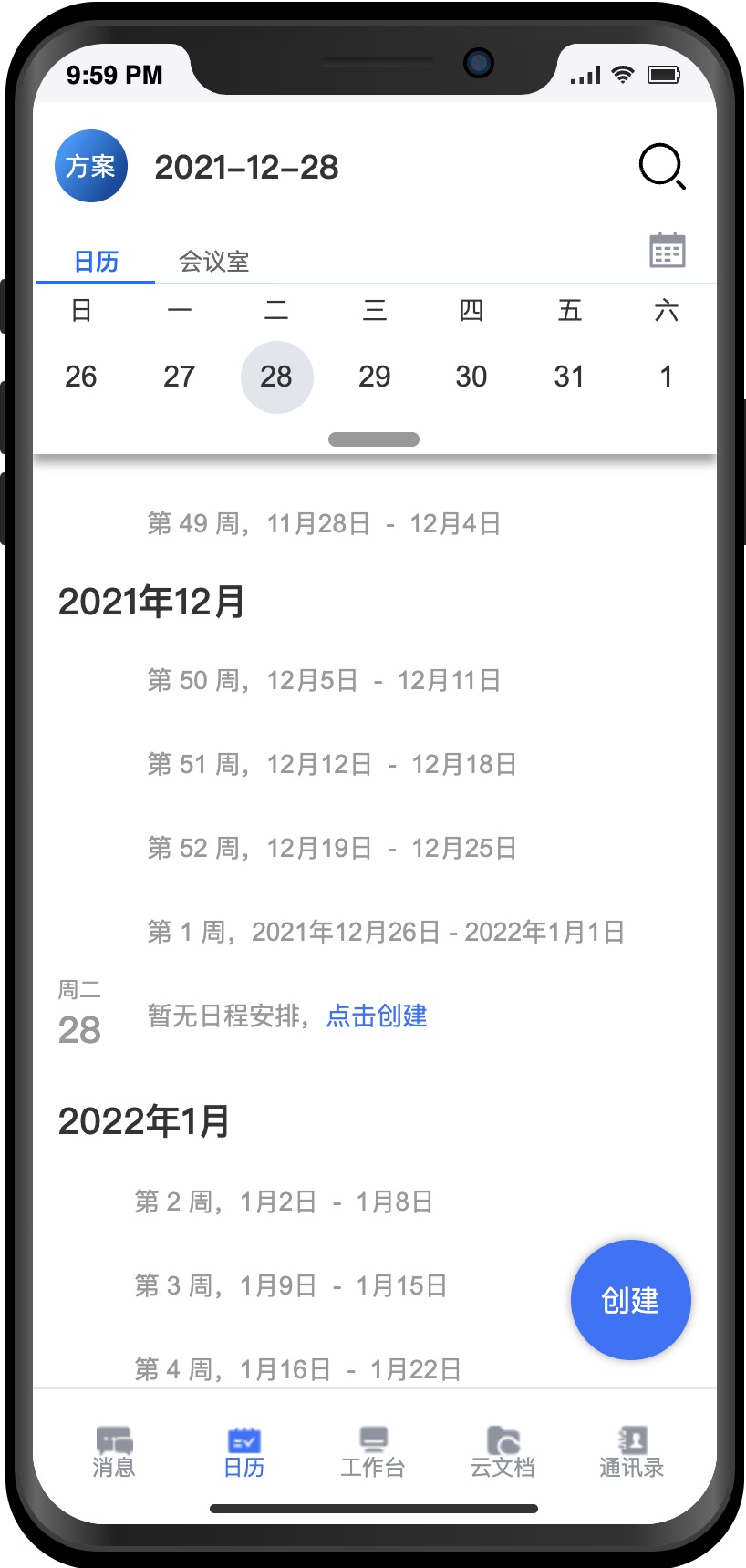Switch to the 云文档 tab
746x1568 pixels.
click(x=503, y=1452)
